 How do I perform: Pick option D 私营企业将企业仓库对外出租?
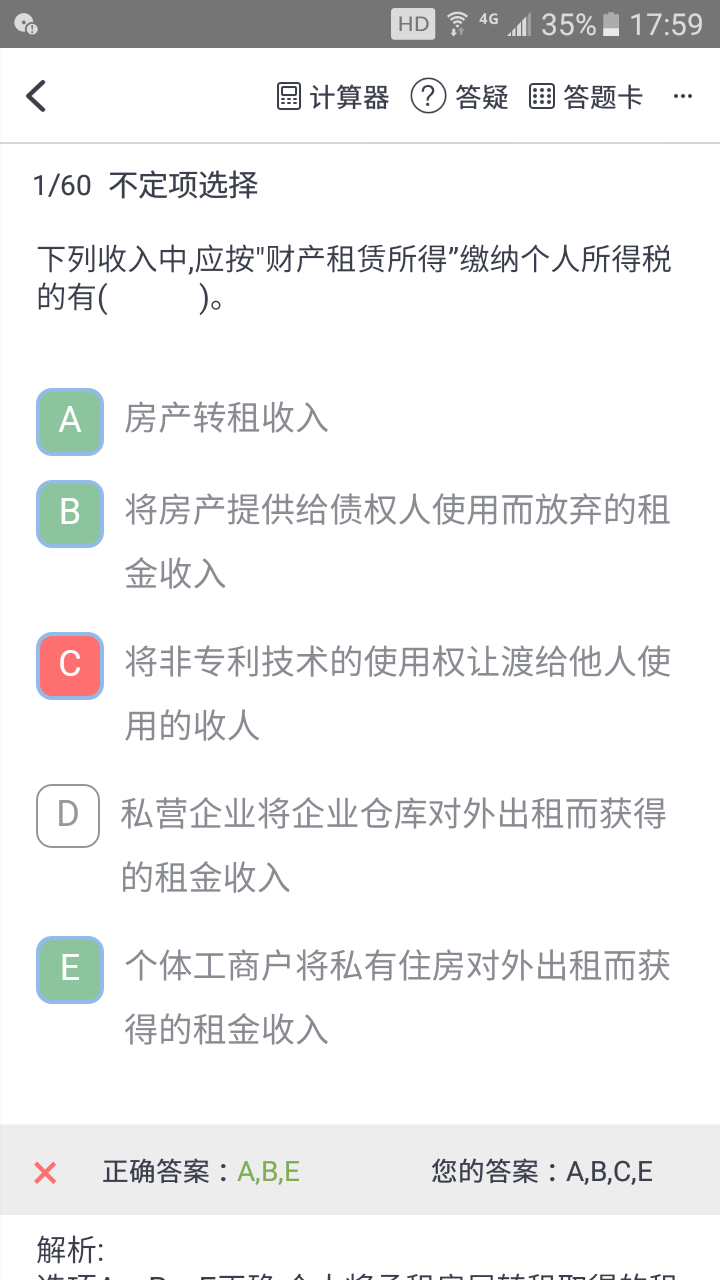pyautogui.click(x=68, y=816)
